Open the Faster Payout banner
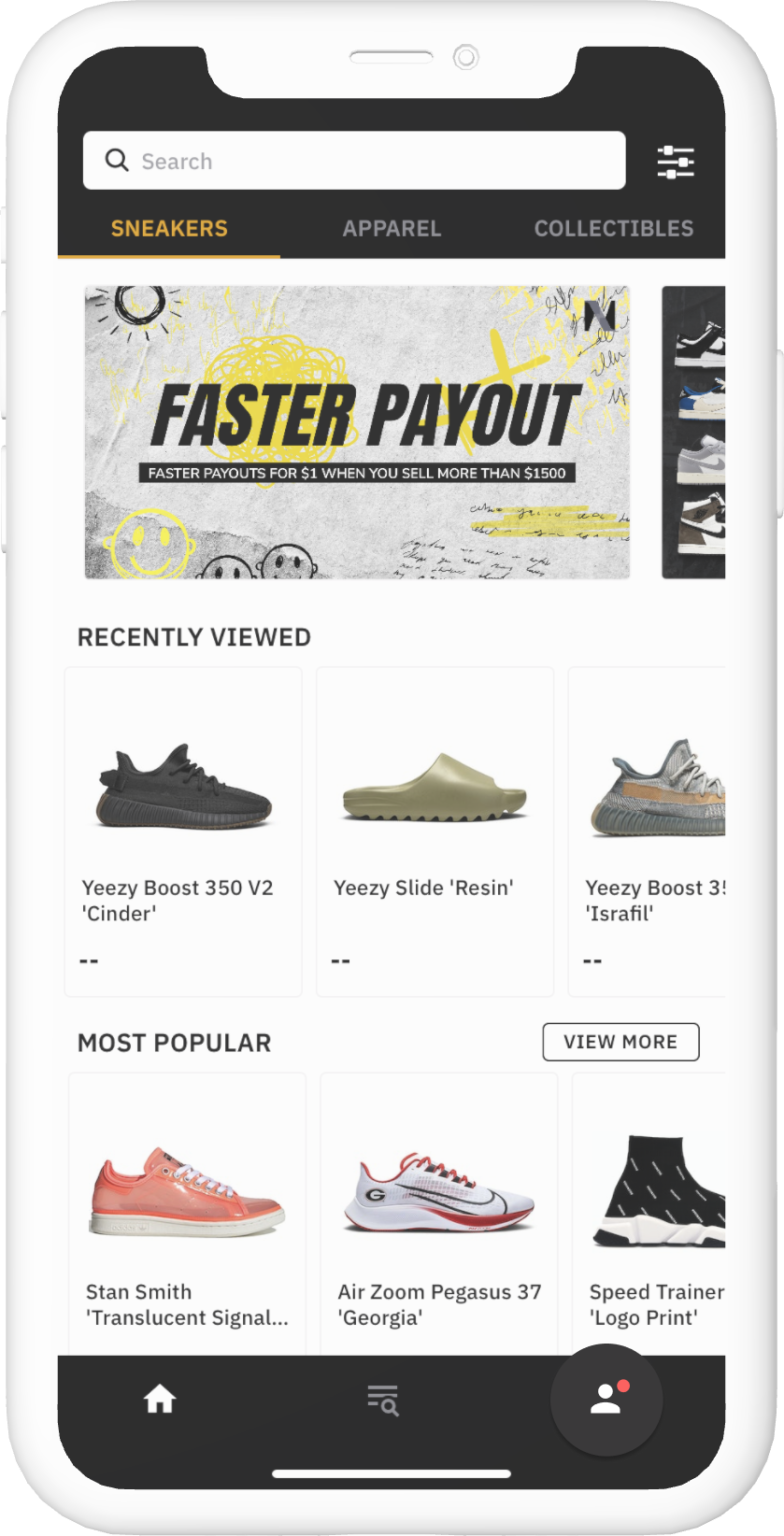The height and width of the screenshot is (1536, 784). pyautogui.click(x=357, y=432)
